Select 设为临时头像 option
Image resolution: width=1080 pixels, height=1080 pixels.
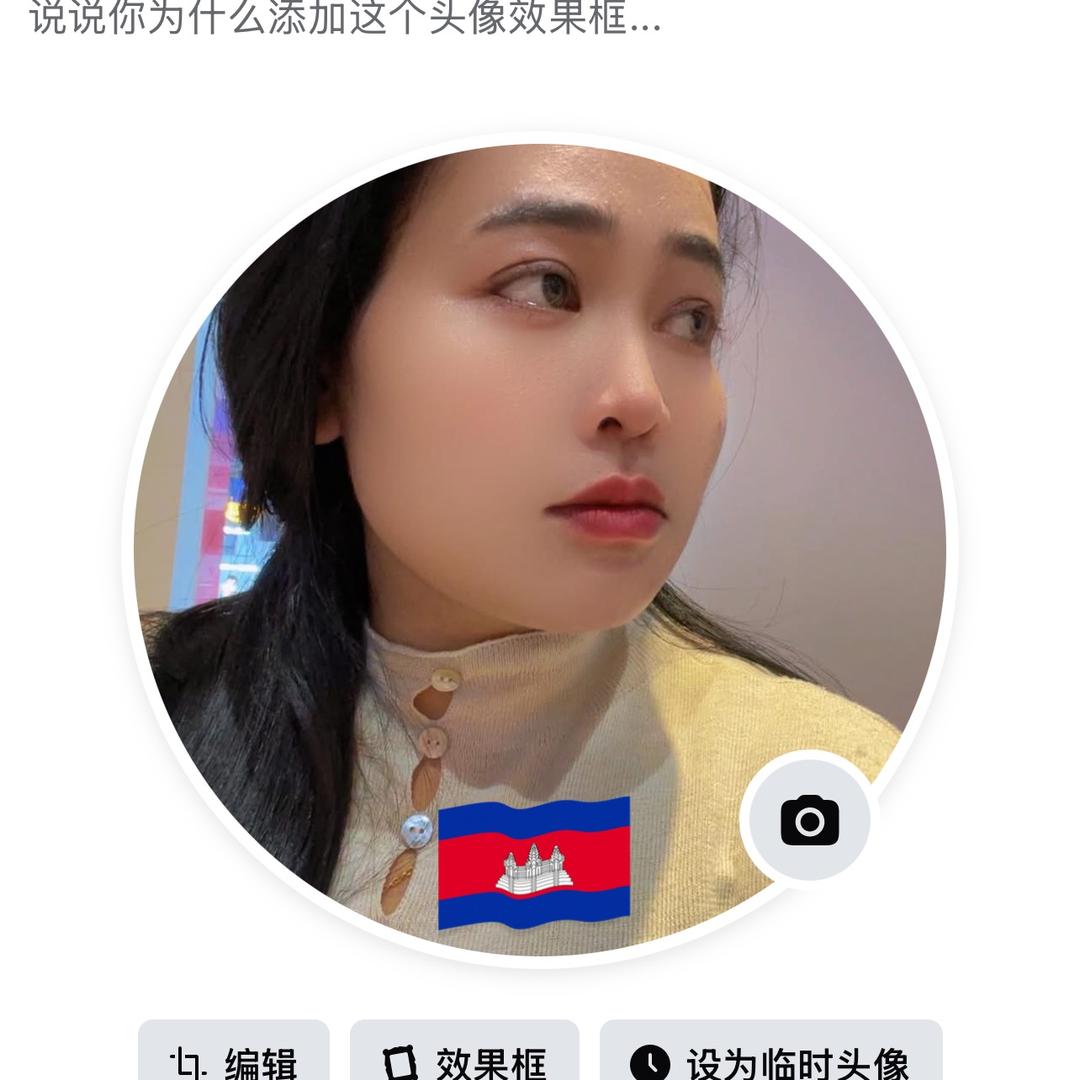[770, 1055]
